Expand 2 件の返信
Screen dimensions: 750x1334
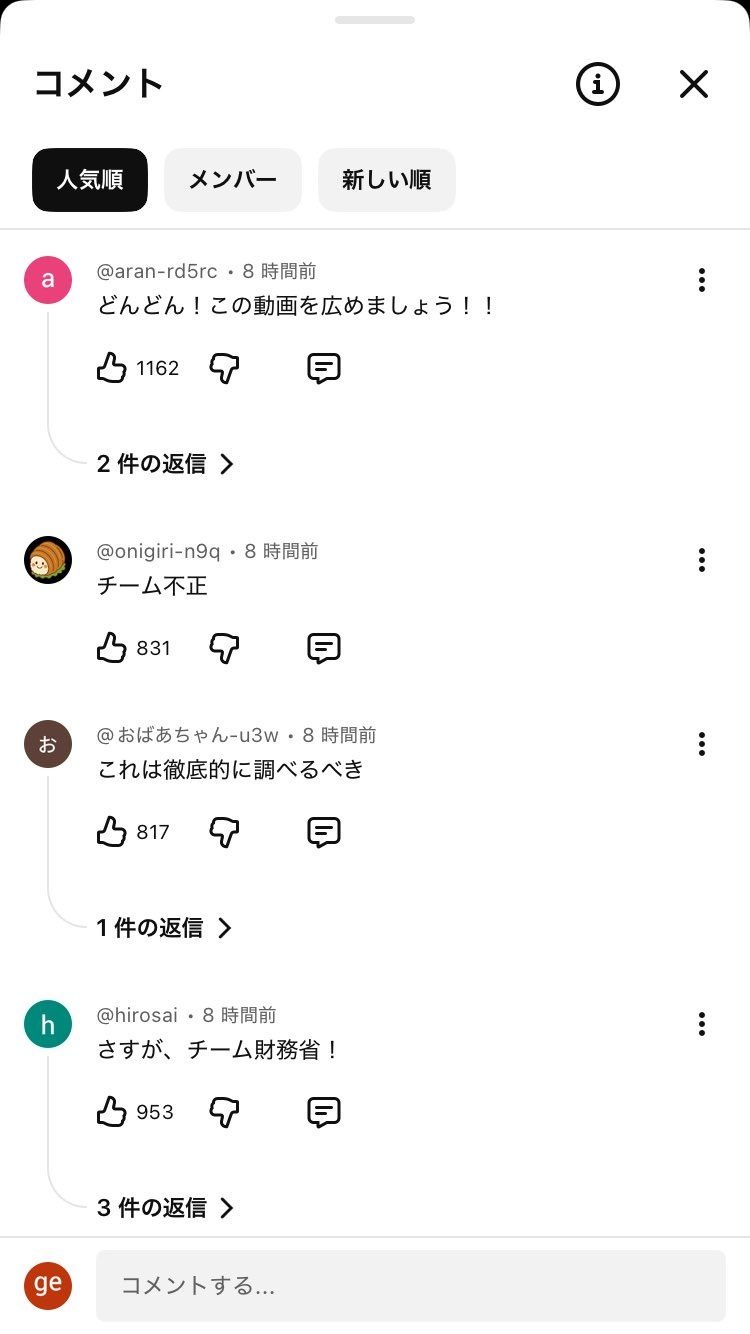click(165, 464)
